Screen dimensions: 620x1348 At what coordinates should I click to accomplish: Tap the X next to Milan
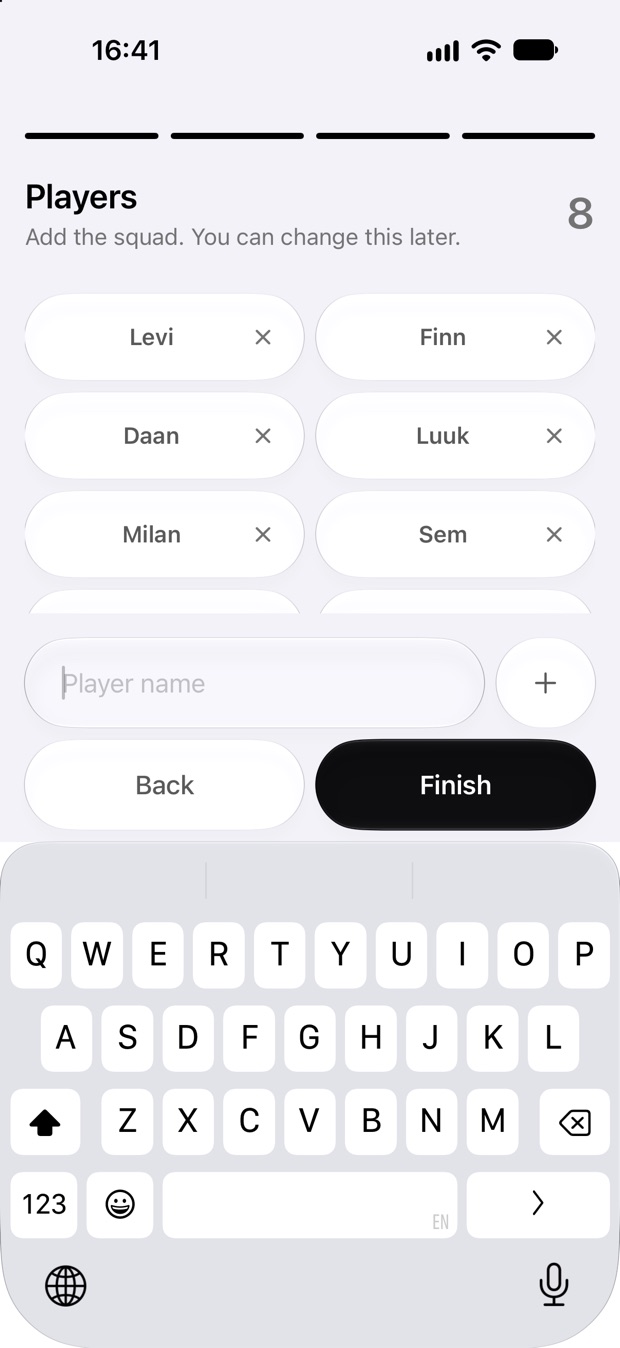click(263, 535)
